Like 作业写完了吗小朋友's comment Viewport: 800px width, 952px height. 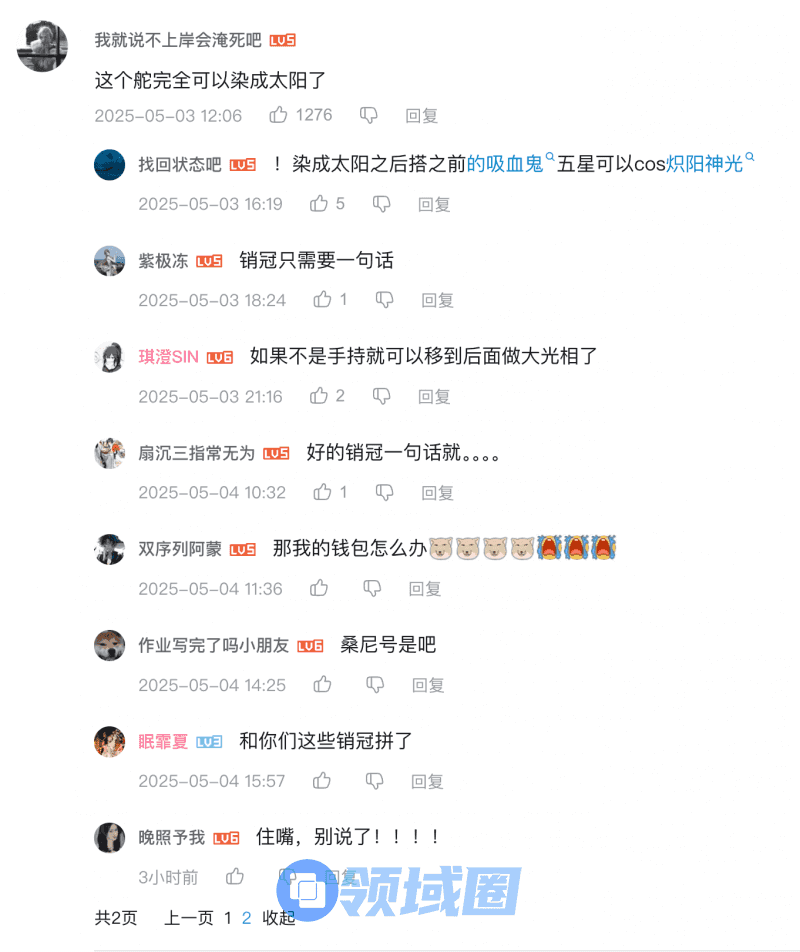point(322,685)
